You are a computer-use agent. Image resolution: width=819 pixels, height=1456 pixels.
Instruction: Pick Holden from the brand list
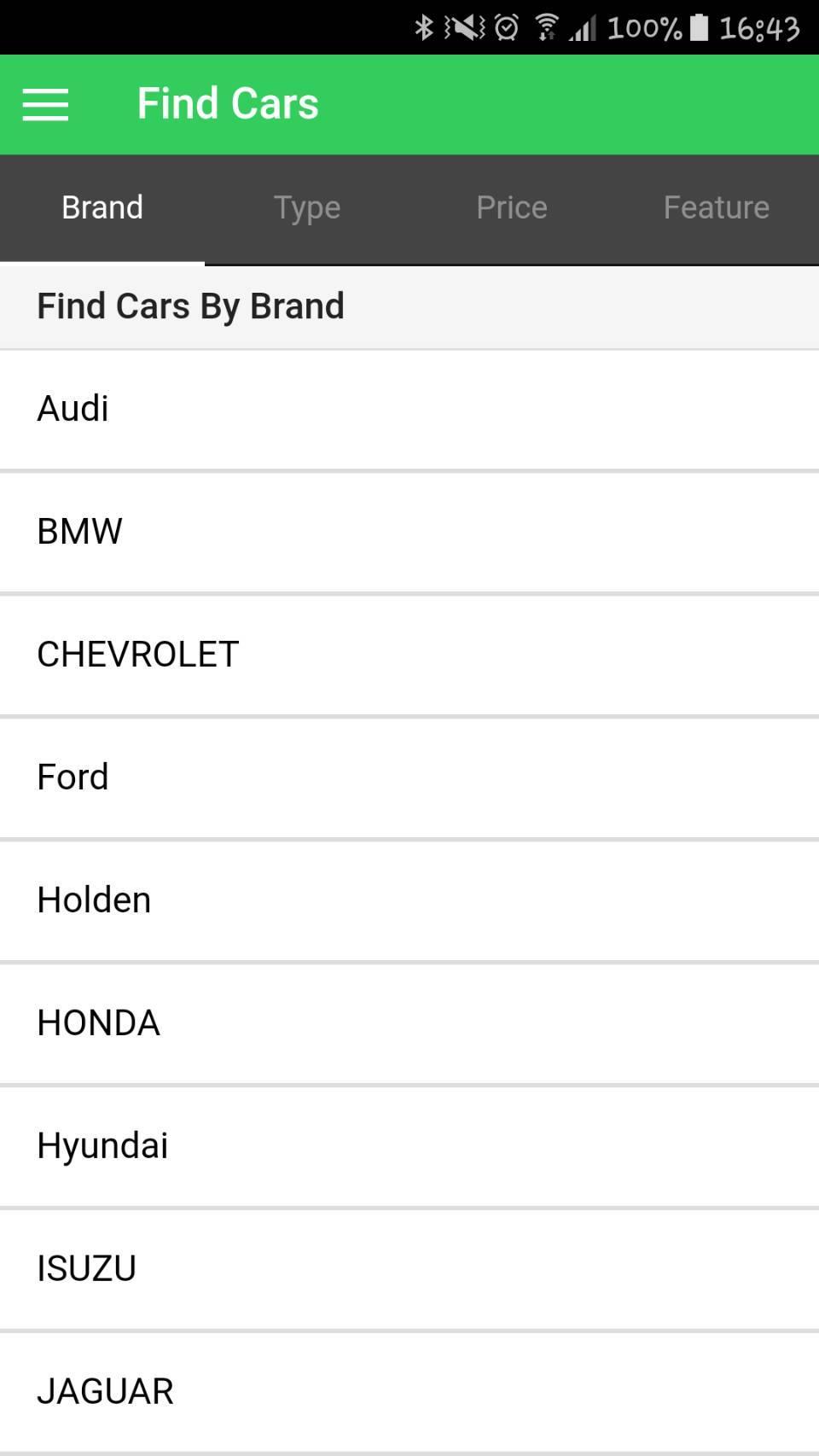pyautogui.click(x=409, y=900)
